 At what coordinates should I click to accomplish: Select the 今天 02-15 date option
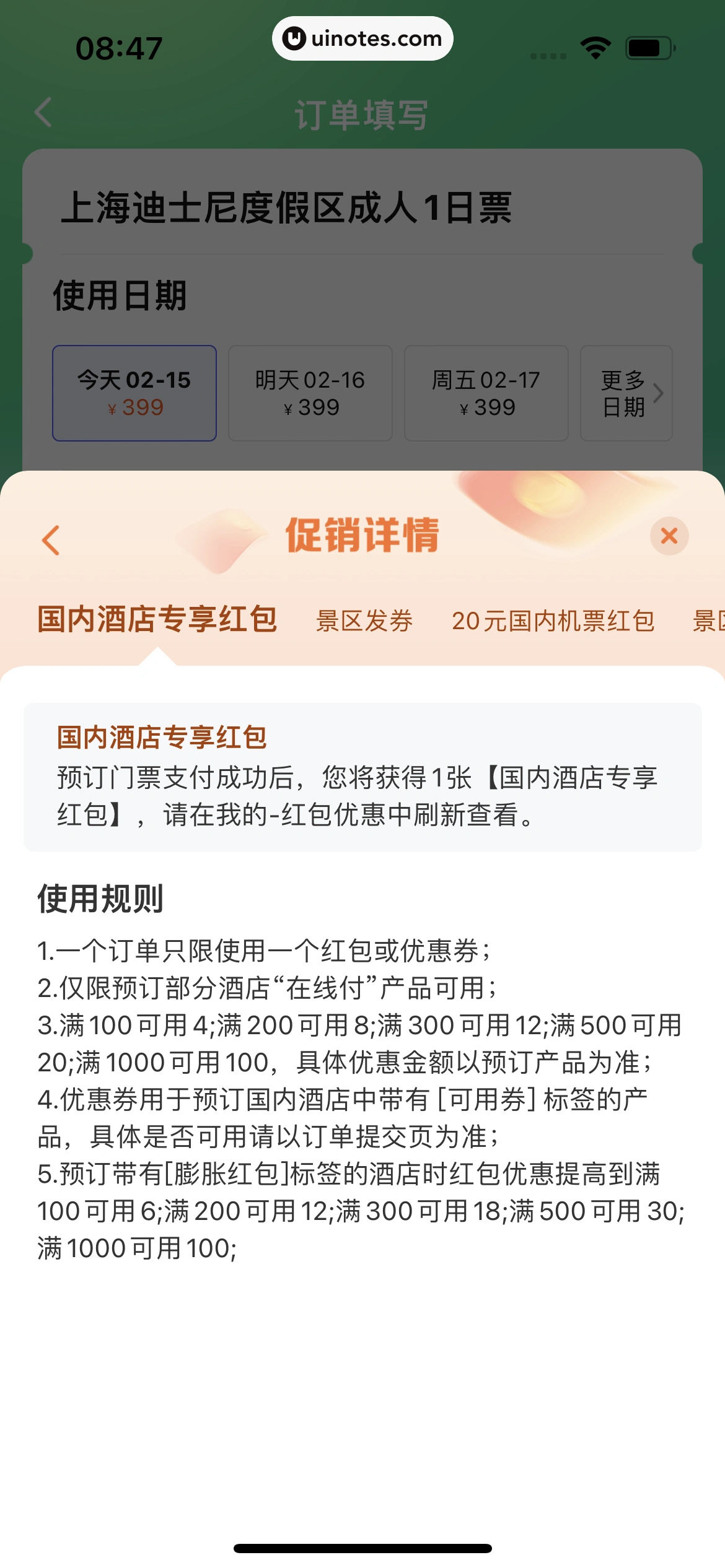(x=134, y=393)
